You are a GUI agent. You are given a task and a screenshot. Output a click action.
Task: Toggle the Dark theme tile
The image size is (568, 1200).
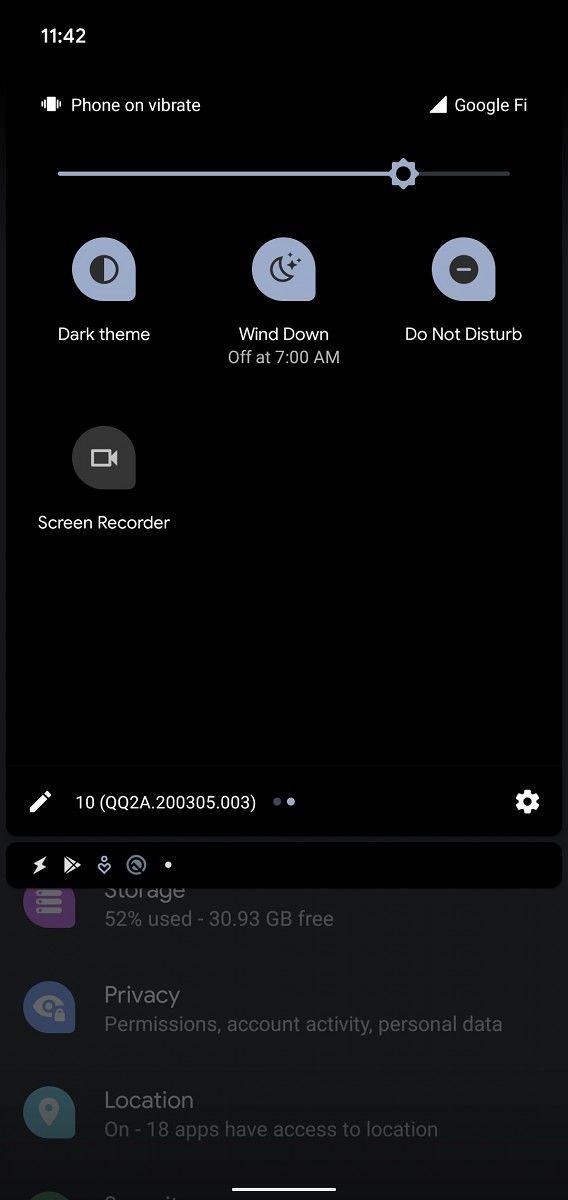click(104, 270)
